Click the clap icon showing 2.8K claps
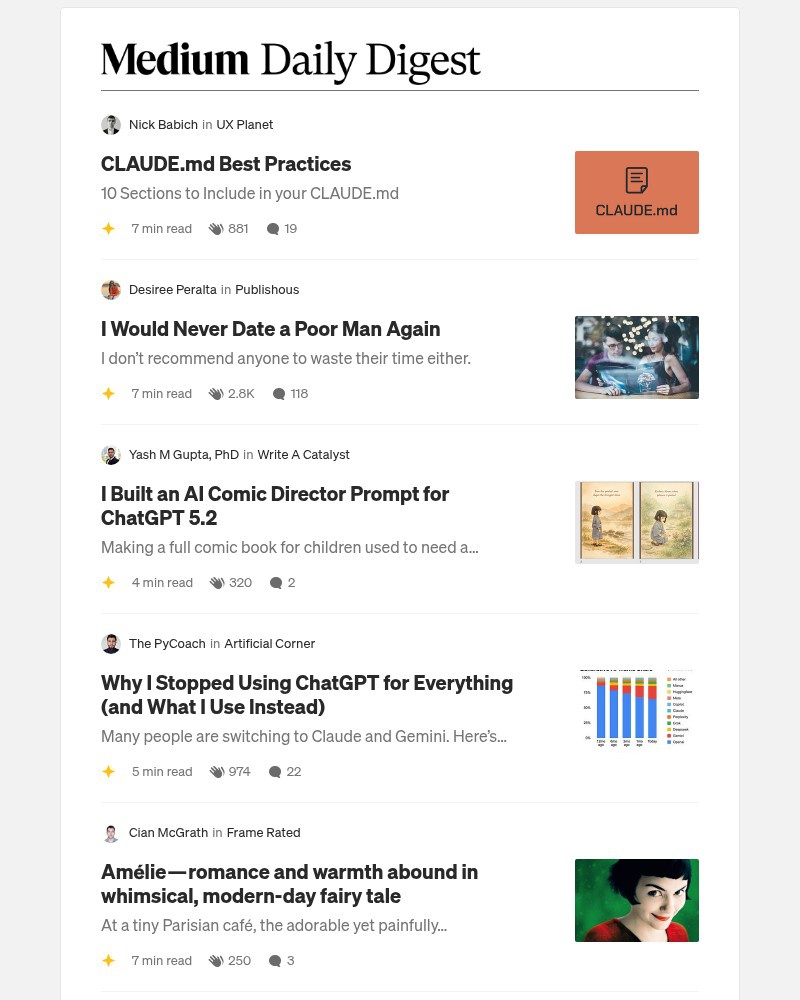800x1000 pixels. coord(216,393)
